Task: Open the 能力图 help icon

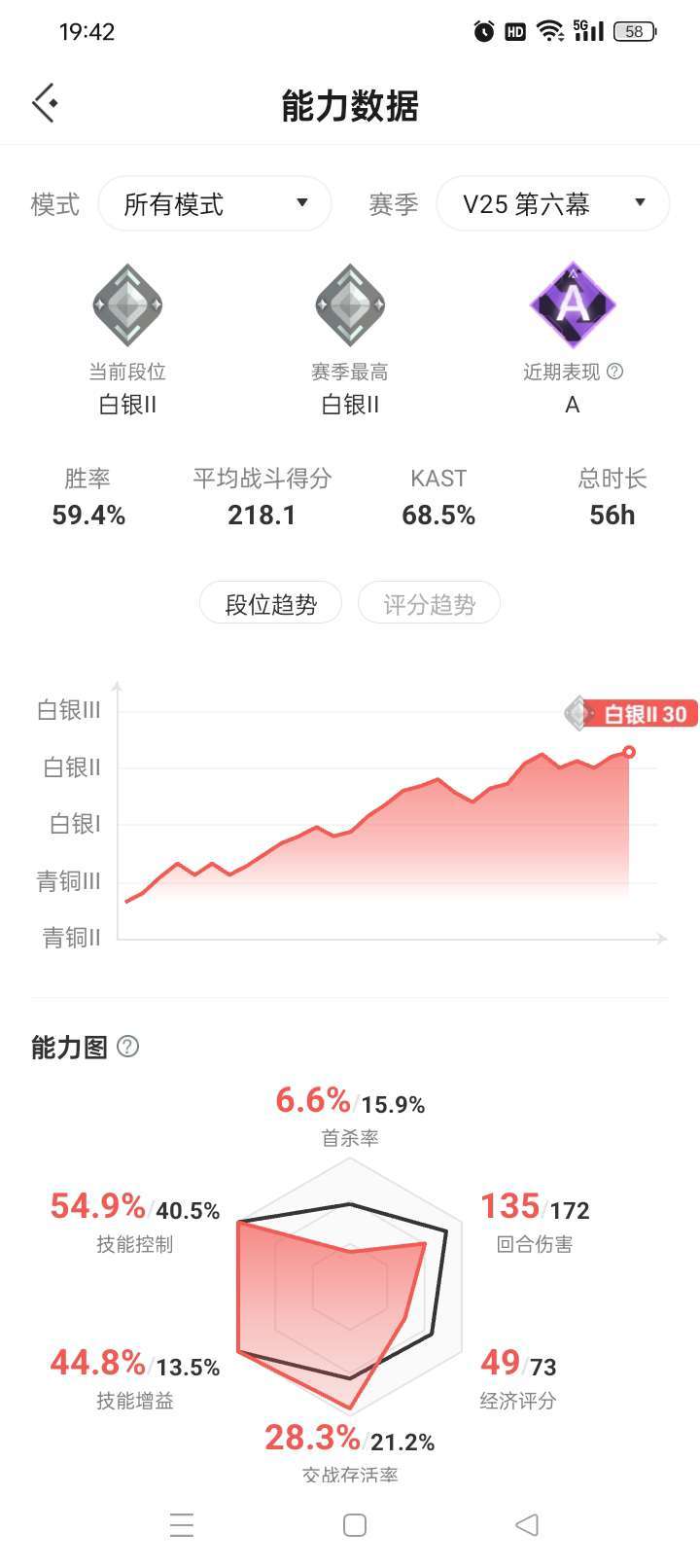Action: pyautogui.click(x=127, y=1047)
